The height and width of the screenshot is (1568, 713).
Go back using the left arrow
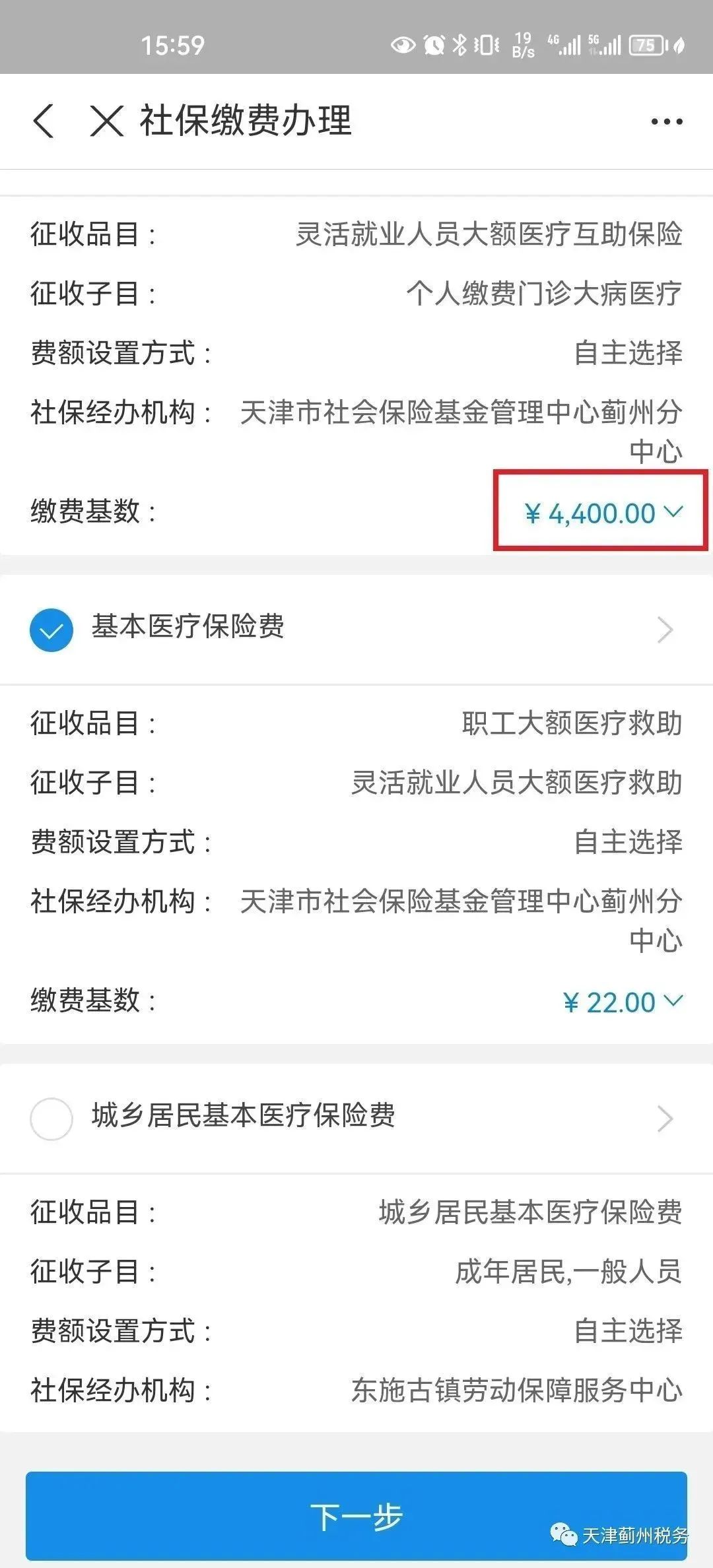pos(44,121)
